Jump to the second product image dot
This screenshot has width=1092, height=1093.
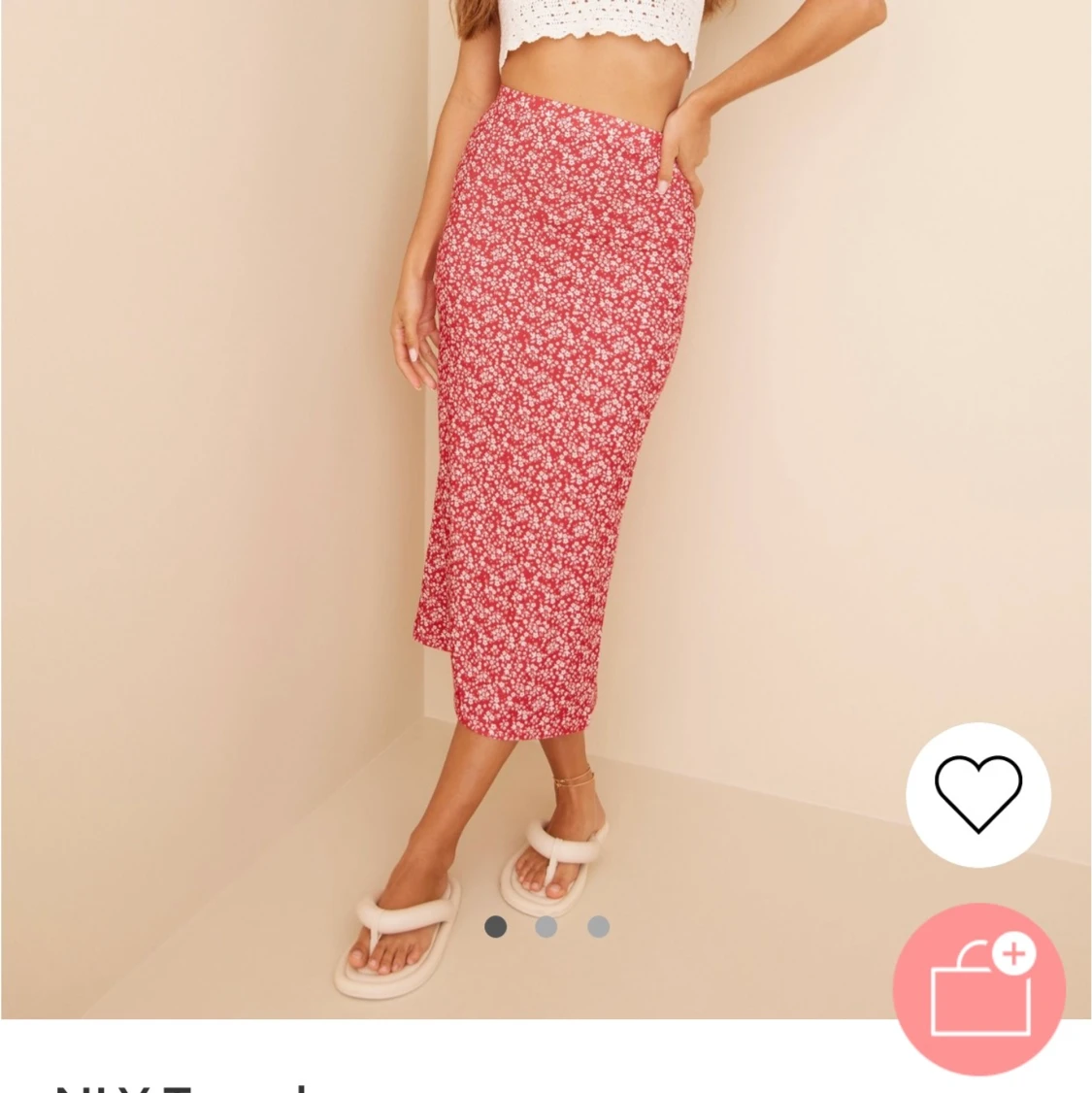(546, 927)
